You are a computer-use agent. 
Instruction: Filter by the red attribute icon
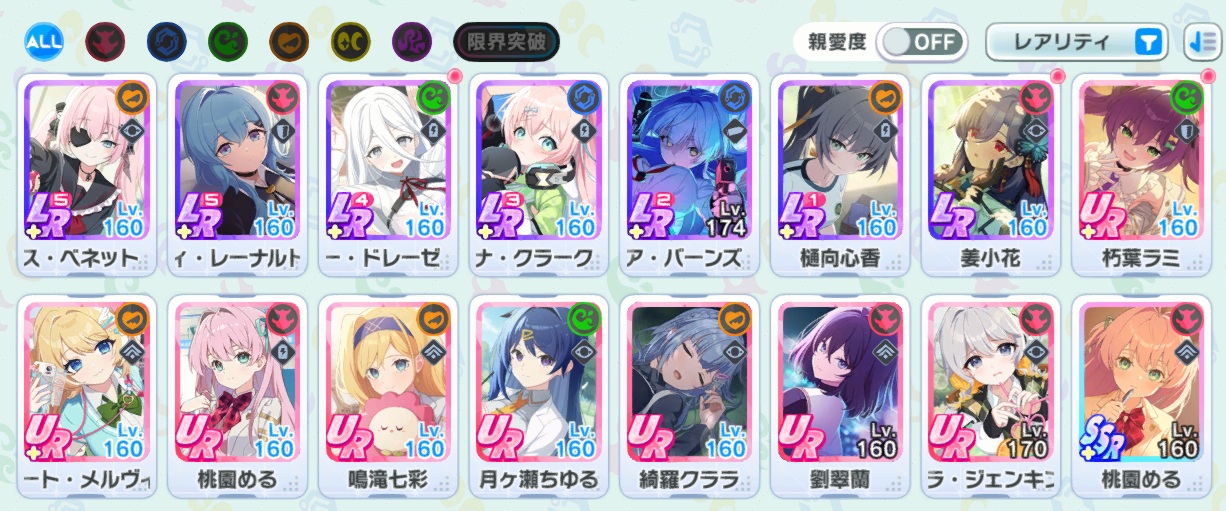[x=105, y=41]
